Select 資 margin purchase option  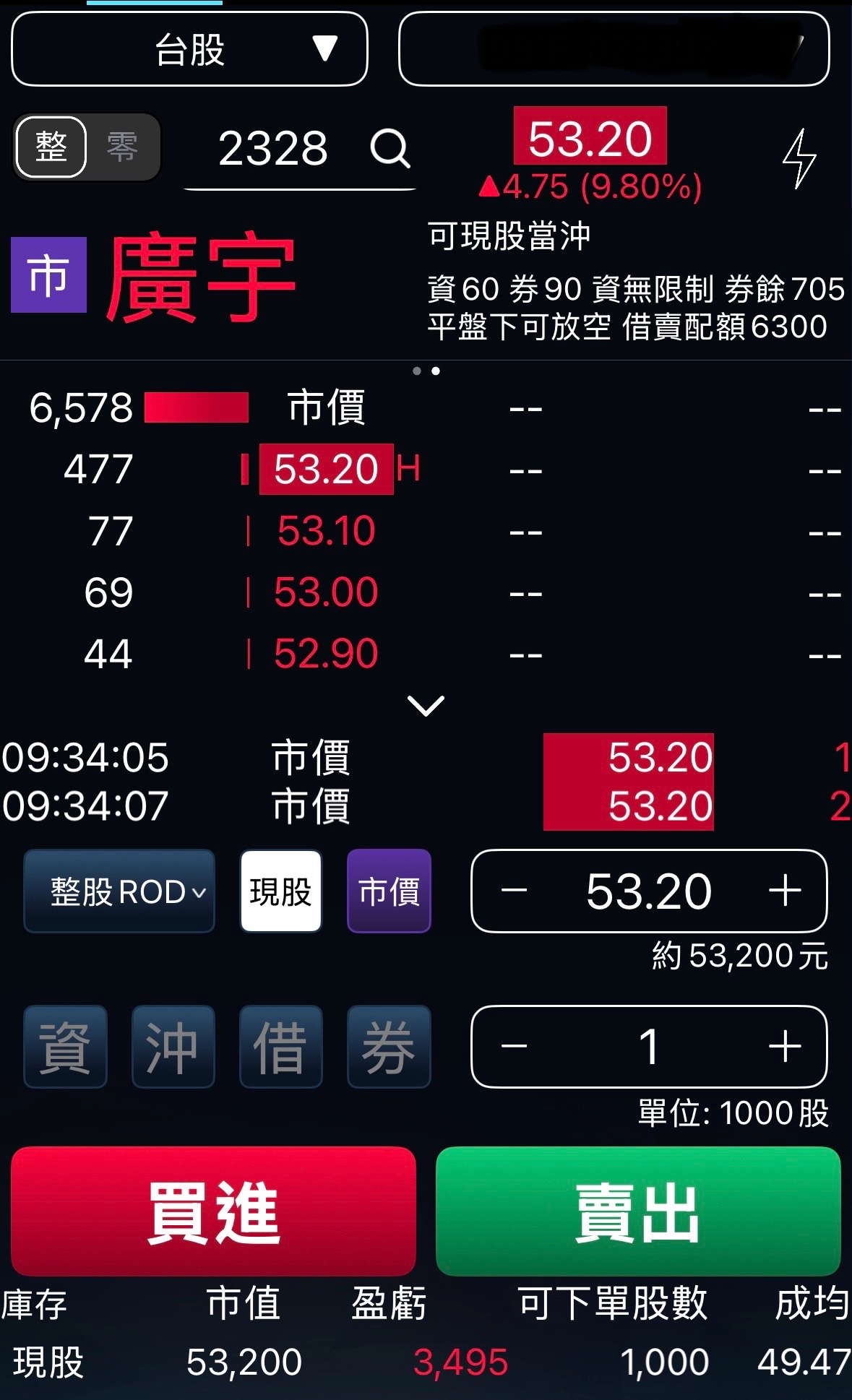pyautogui.click(x=65, y=1047)
